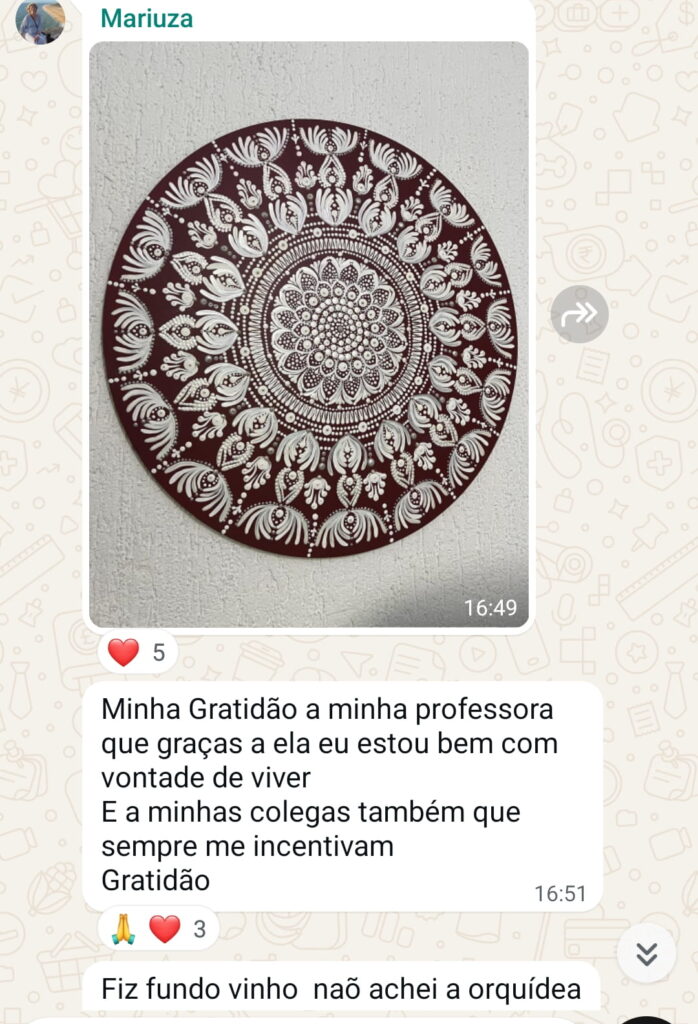View the heart reactions on the photo
Viewport: 698px width, 1024px height.
point(138,653)
